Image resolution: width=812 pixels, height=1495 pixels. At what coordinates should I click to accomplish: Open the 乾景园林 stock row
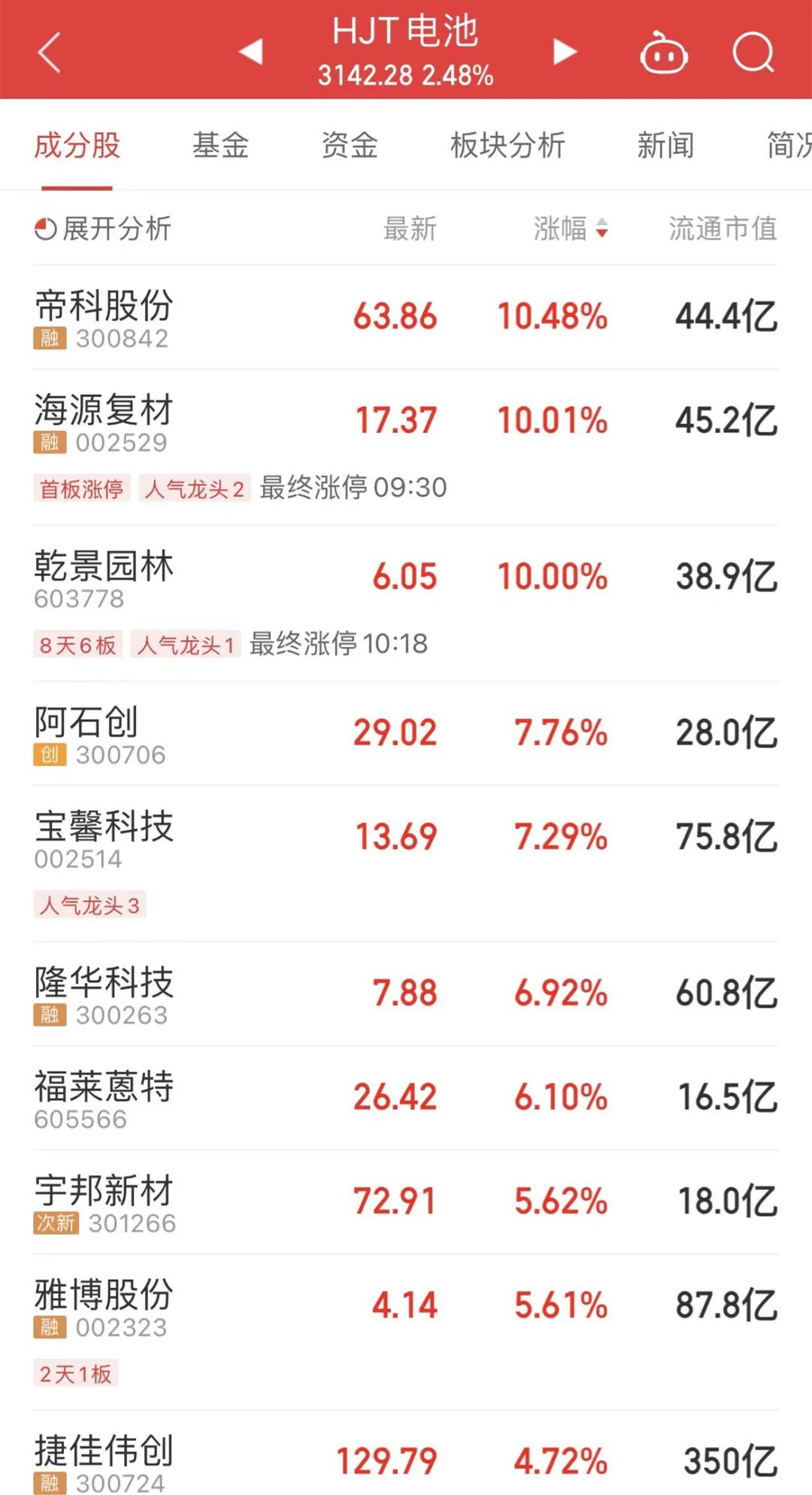pos(406,604)
